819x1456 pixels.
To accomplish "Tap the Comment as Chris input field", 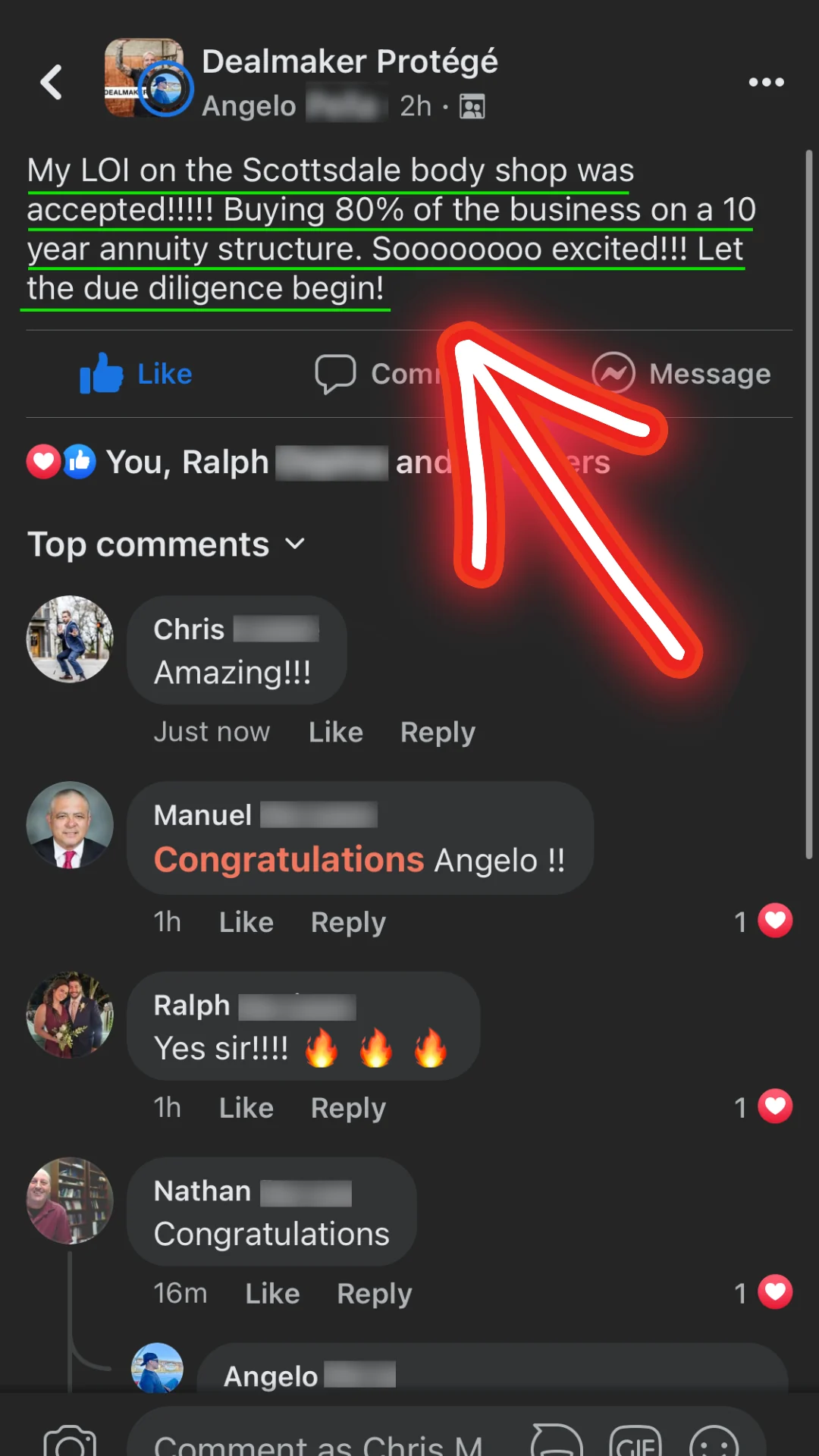I will (326, 1439).
